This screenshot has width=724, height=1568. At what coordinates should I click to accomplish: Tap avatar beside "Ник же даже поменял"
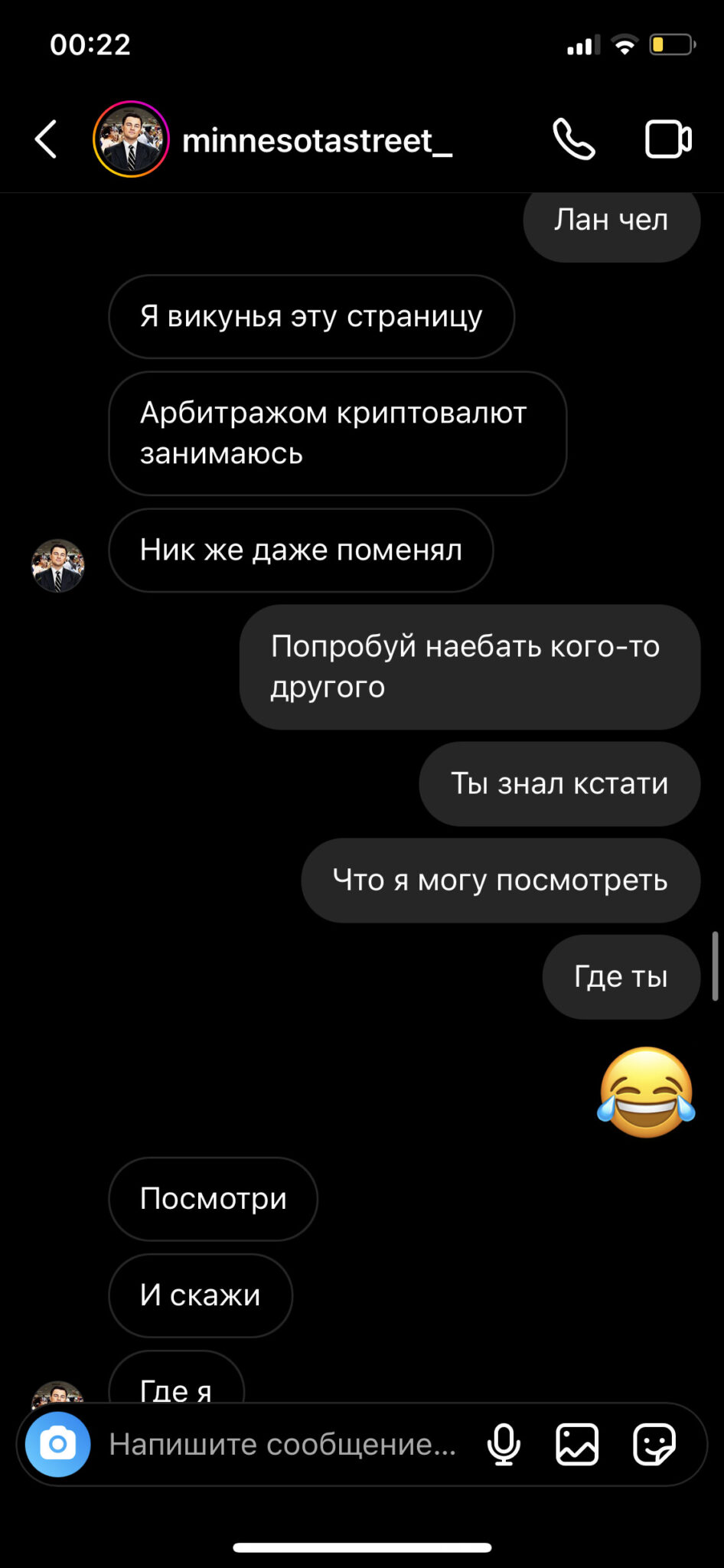(57, 566)
